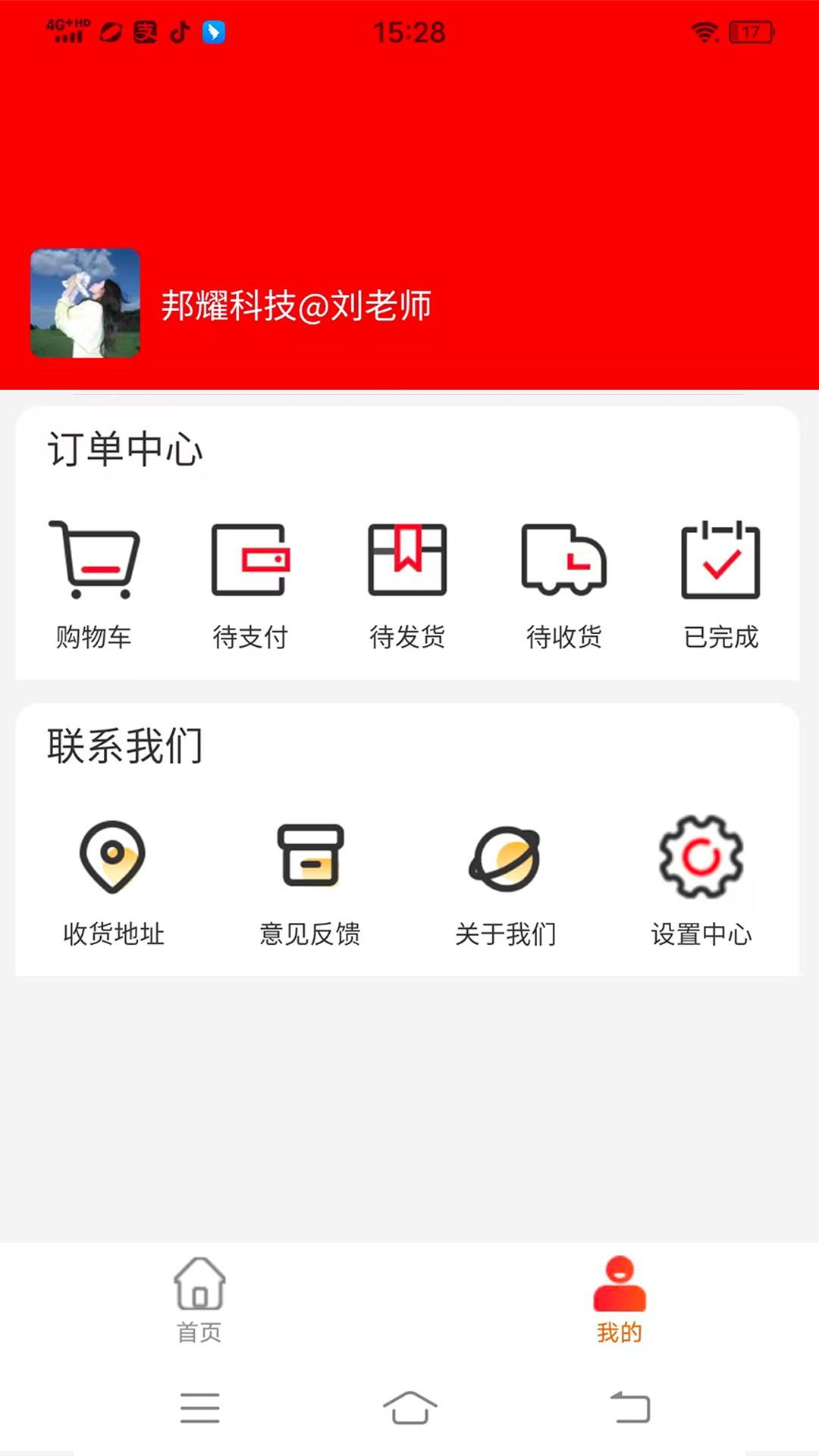This screenshot has height=1456, width=819.
Task: Open the 购物车 shopping cart icon
Action: click(93, 560)
